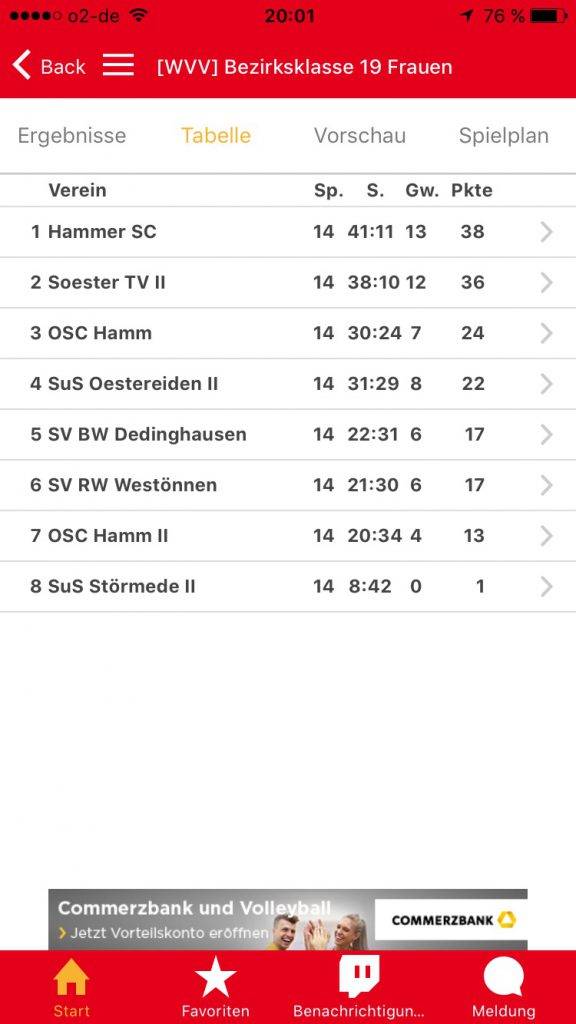This screenshot has width=576, height=1024.
Task: Open the hamburger menu
Action: [x=118, y=65]
